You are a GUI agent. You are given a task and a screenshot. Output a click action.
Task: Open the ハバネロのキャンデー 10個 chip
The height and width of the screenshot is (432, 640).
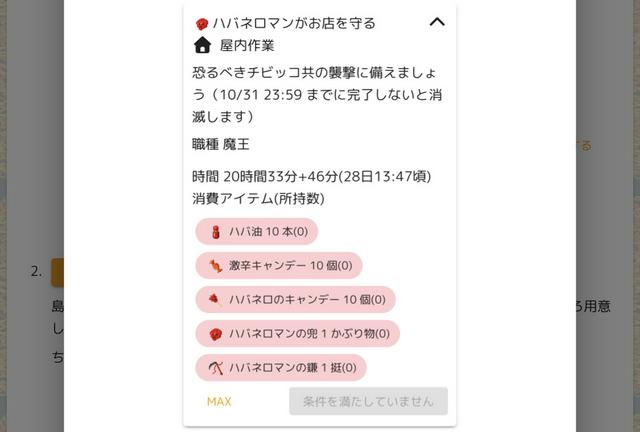(x=296, y=300)
